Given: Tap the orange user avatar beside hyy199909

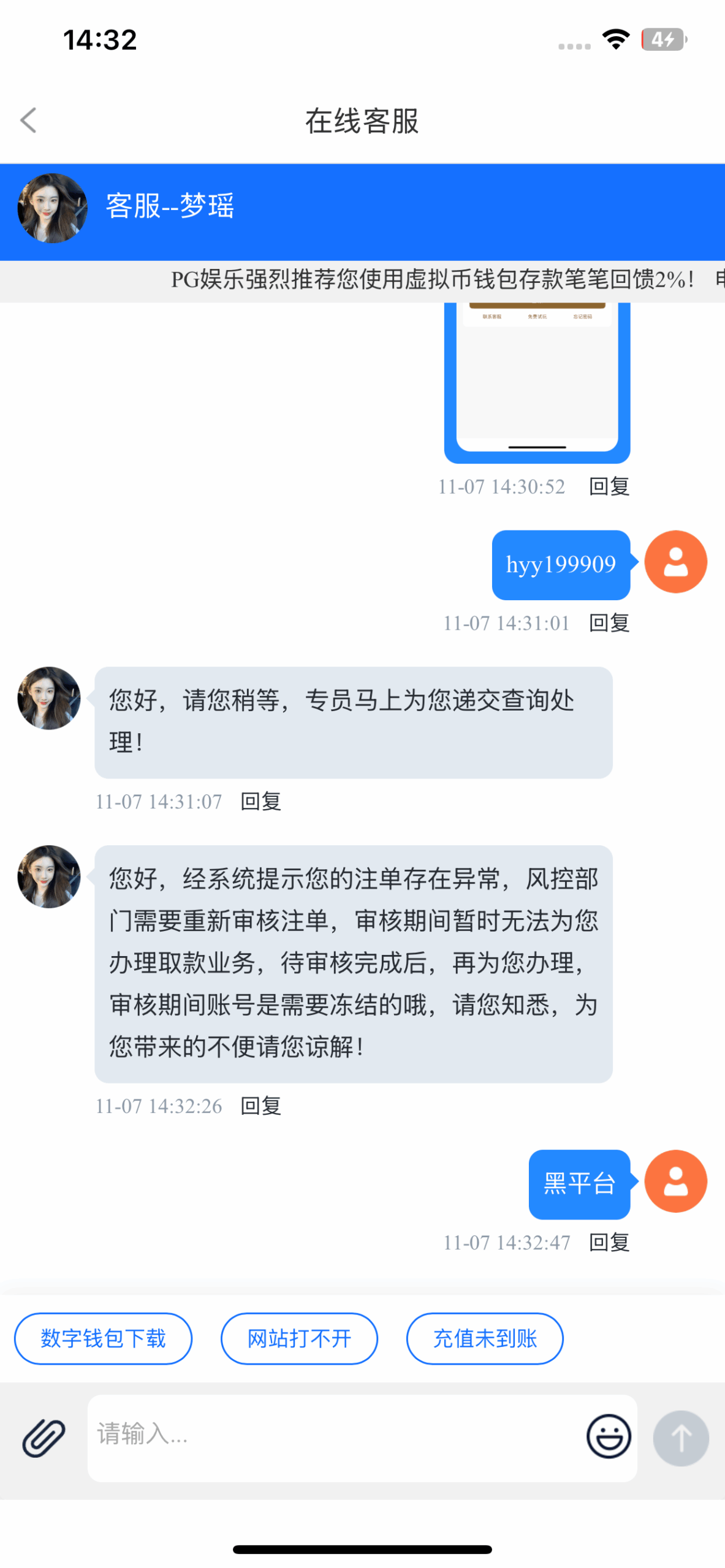Looking at the screenshot, I should 675,561.
